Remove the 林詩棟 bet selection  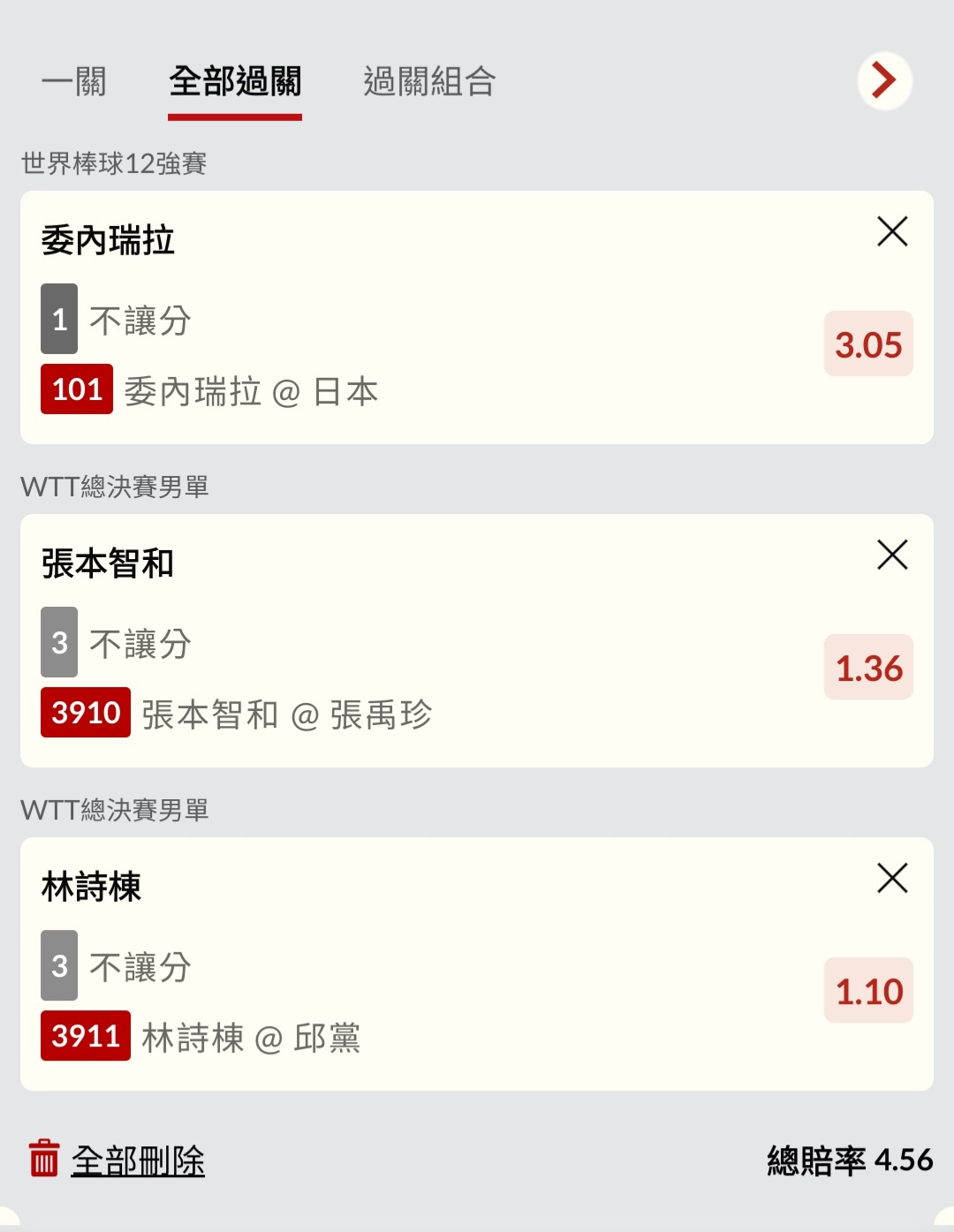tap(892, 879)
